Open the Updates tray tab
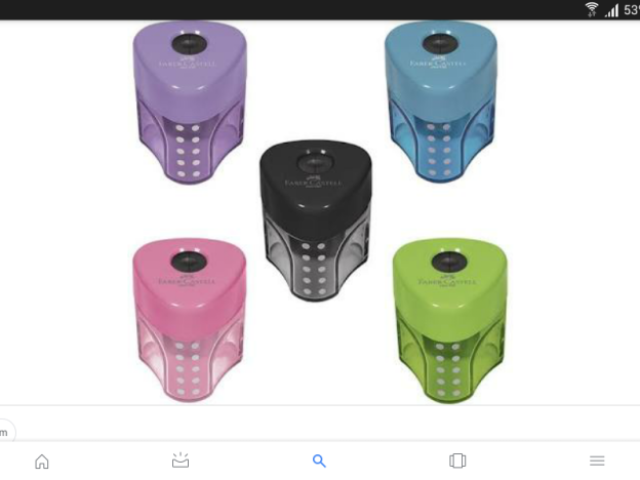 click(x=180, y=461)
